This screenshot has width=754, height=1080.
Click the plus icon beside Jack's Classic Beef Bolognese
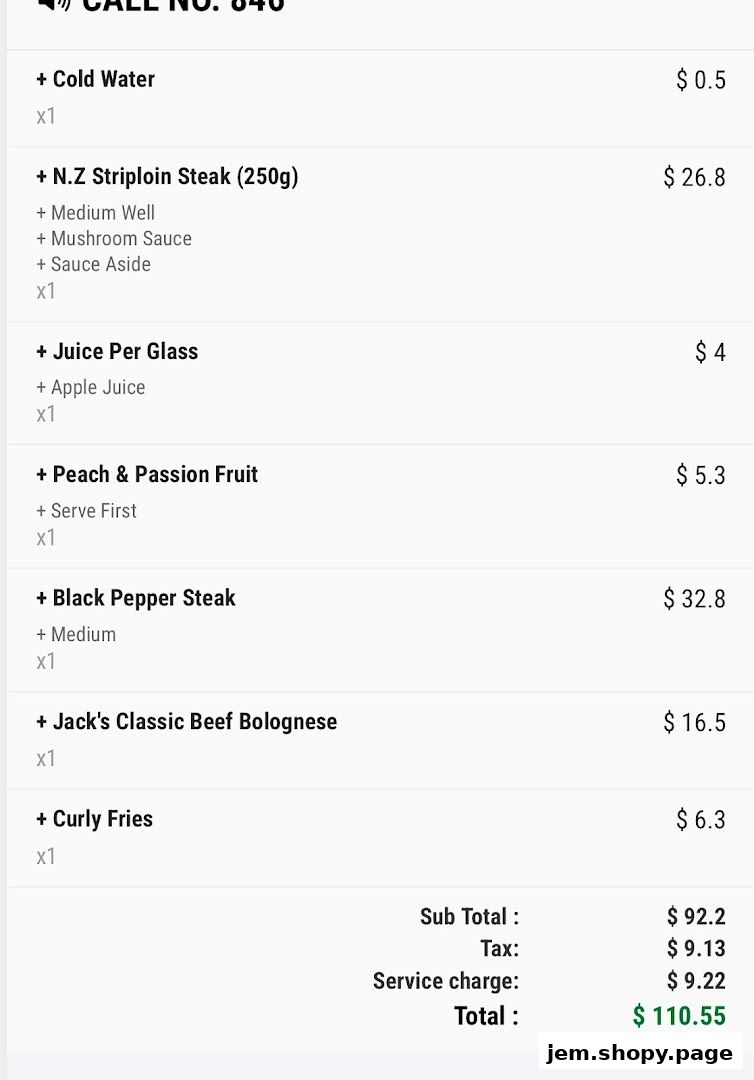(41, 721)
